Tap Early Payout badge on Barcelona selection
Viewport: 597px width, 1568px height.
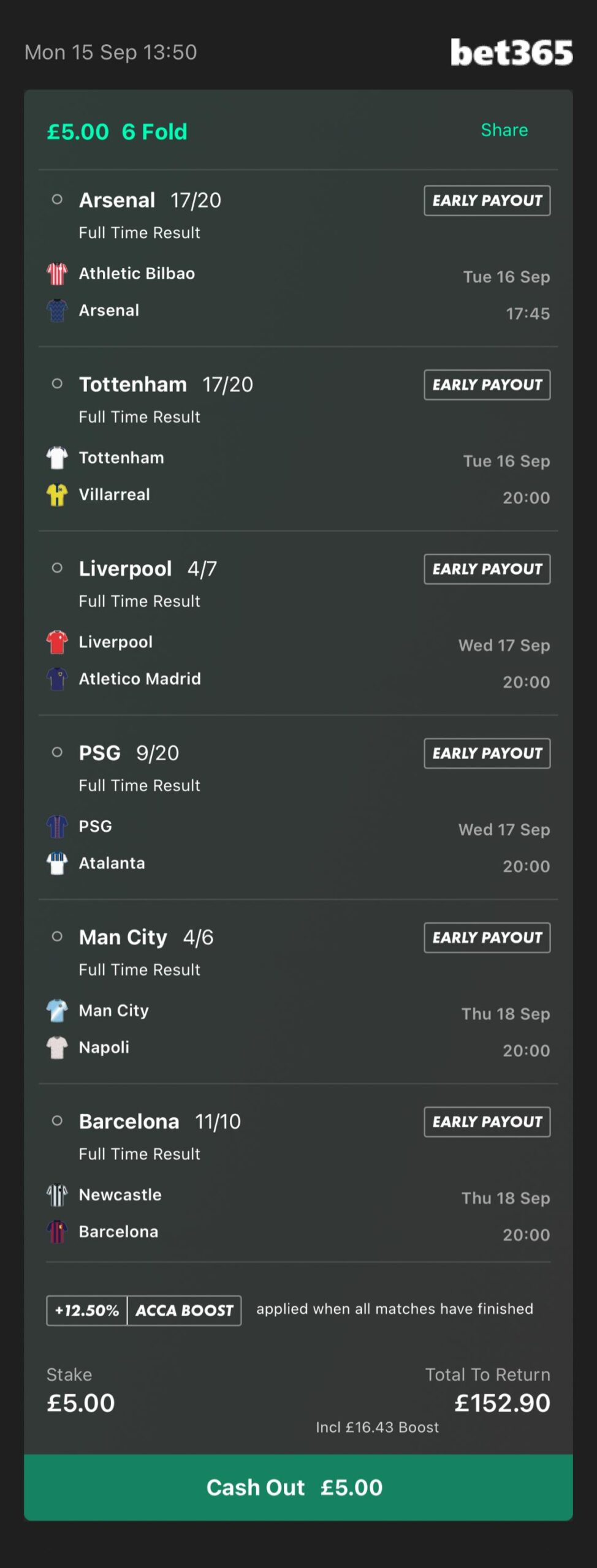pyautogui.click(x=487, y=1122)
